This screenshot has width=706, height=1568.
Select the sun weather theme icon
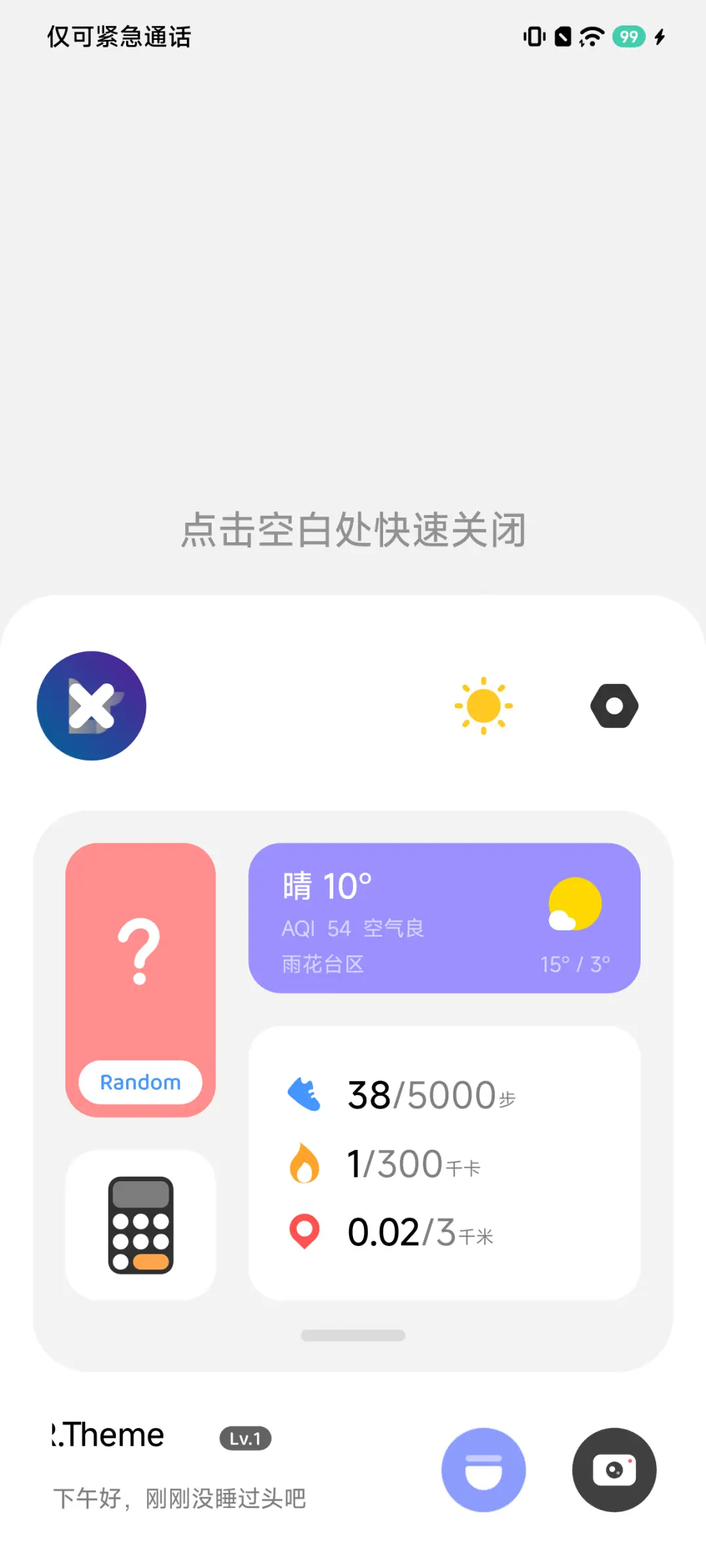483,706
